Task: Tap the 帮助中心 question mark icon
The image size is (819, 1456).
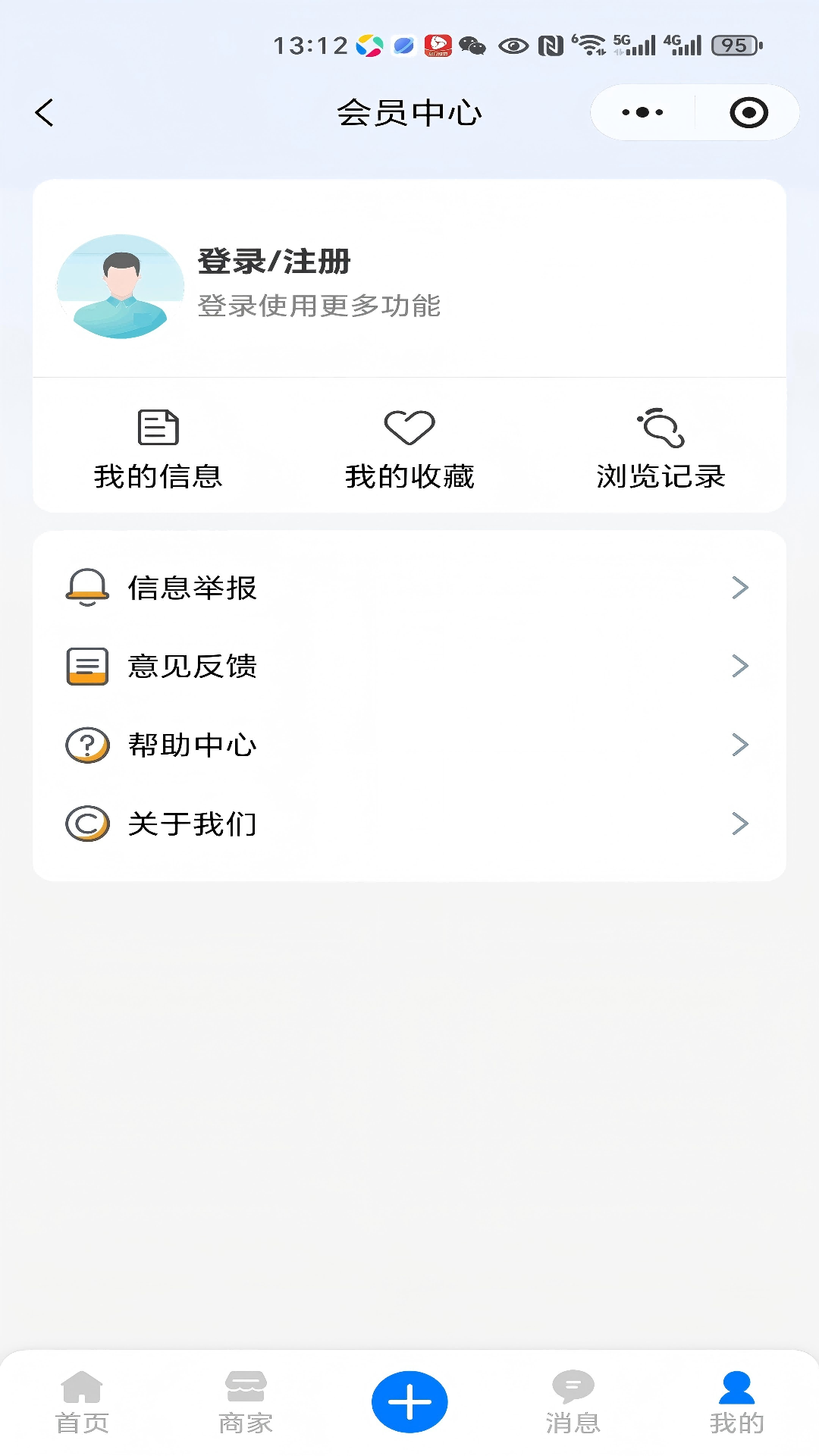Action: pyautogui.click(x=86, y=745)
